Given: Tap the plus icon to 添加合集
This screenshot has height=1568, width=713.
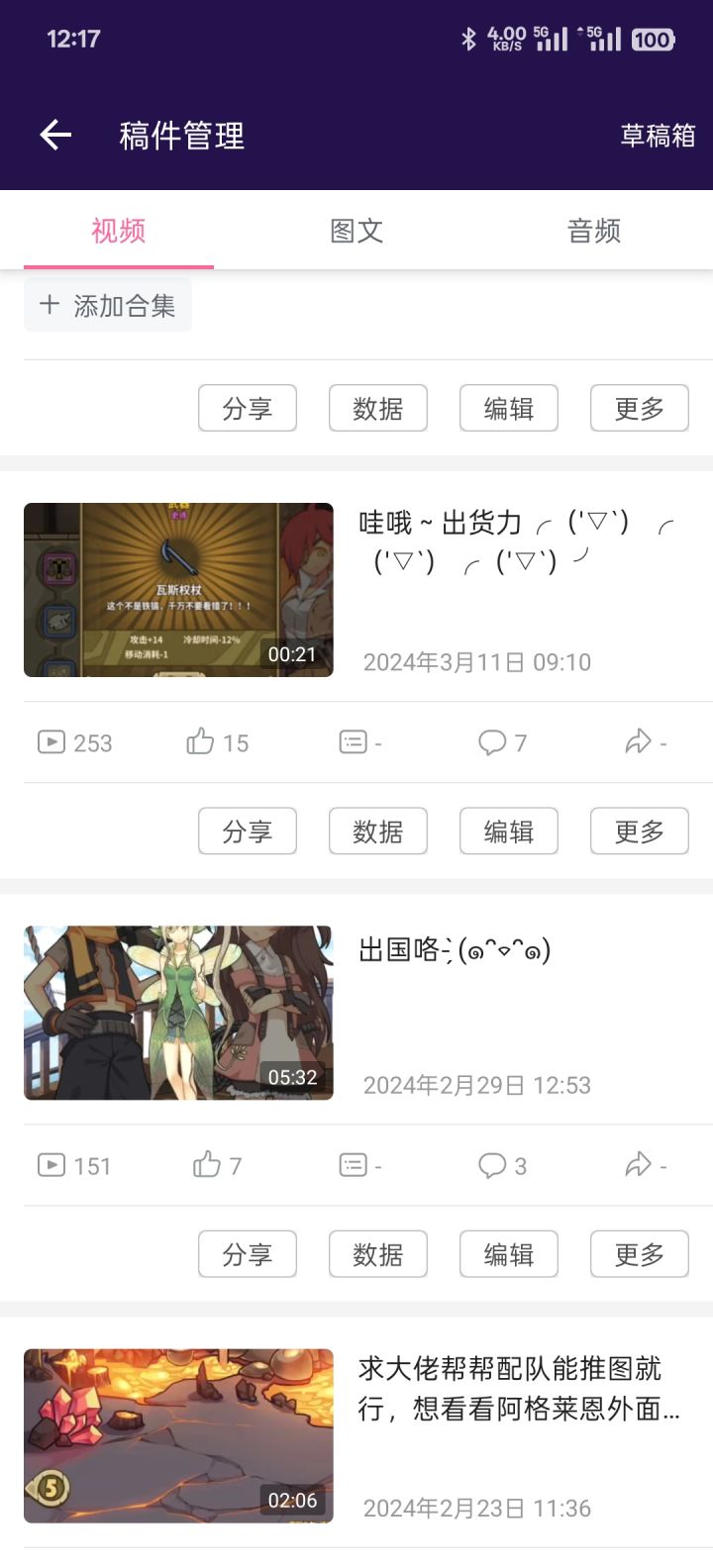Looking at the screenshot, I should pyautogui.click(x=50, y=304).
